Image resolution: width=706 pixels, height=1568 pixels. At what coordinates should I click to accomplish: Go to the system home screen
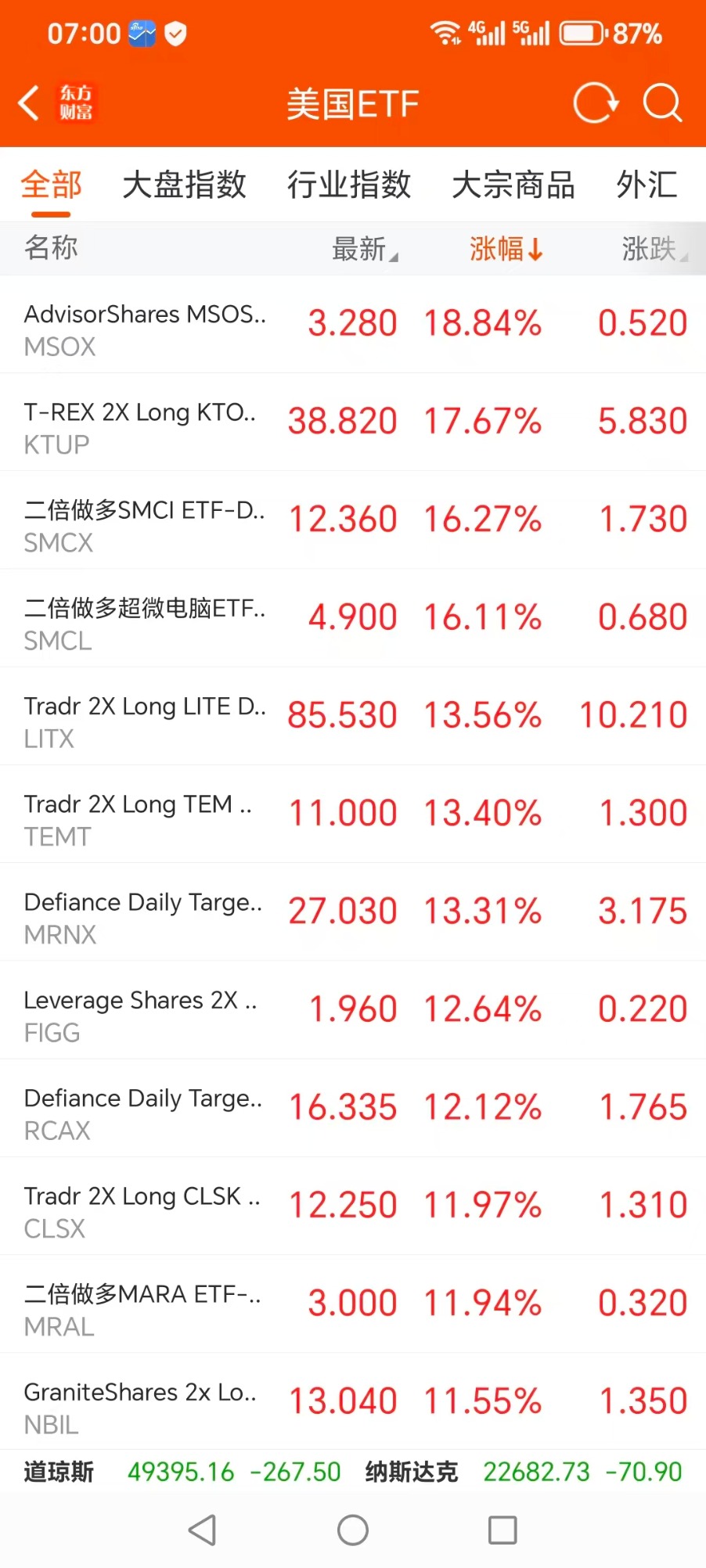pos(353,1530)
